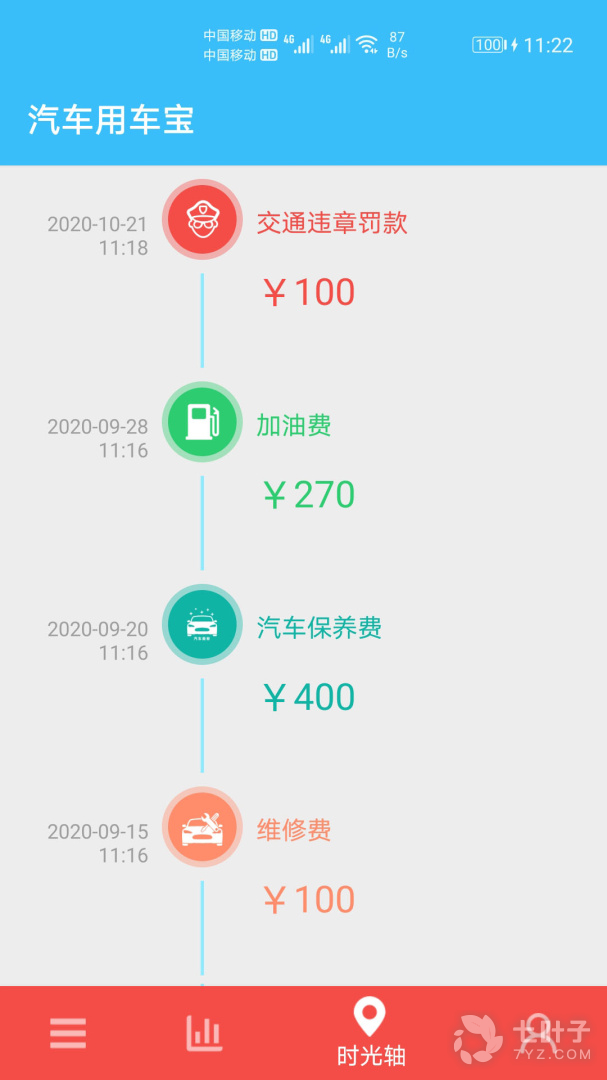This screenshot has width=607, height=1080.
Task: Switch to the bar chart statistics tab
Action: click(x=204, y=1032)
